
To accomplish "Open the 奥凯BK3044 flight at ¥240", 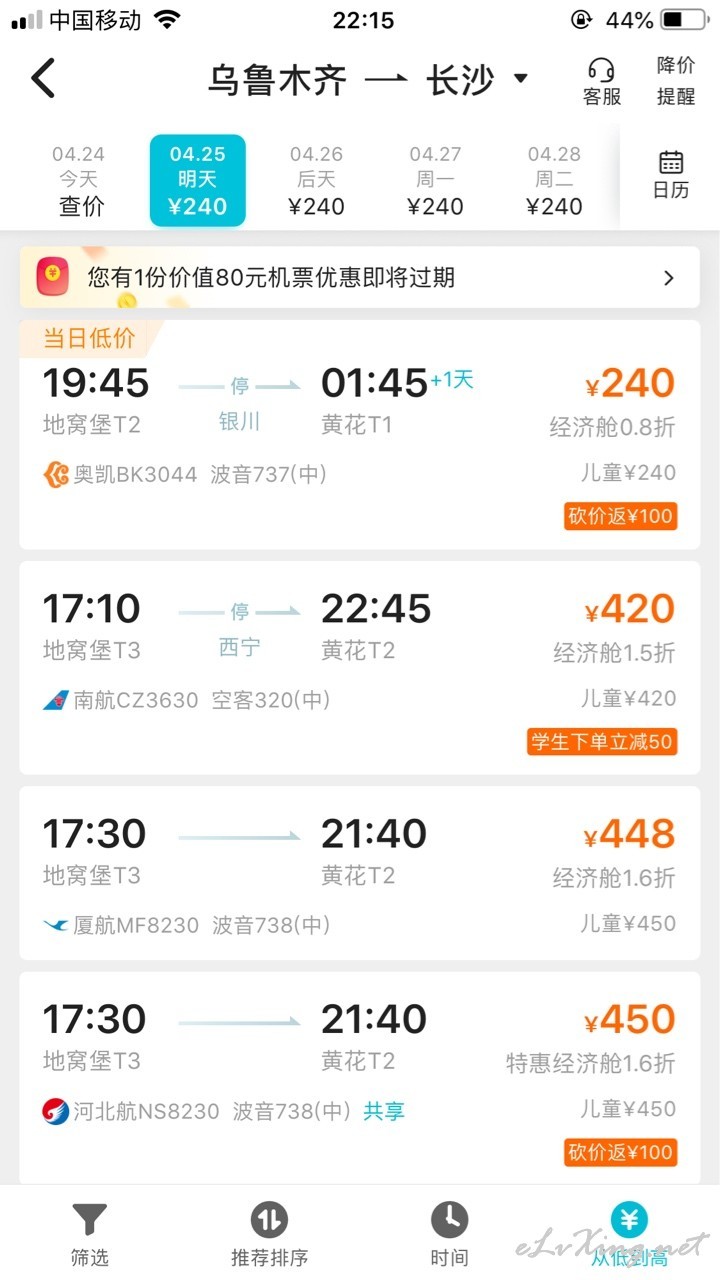I will 360,434.
